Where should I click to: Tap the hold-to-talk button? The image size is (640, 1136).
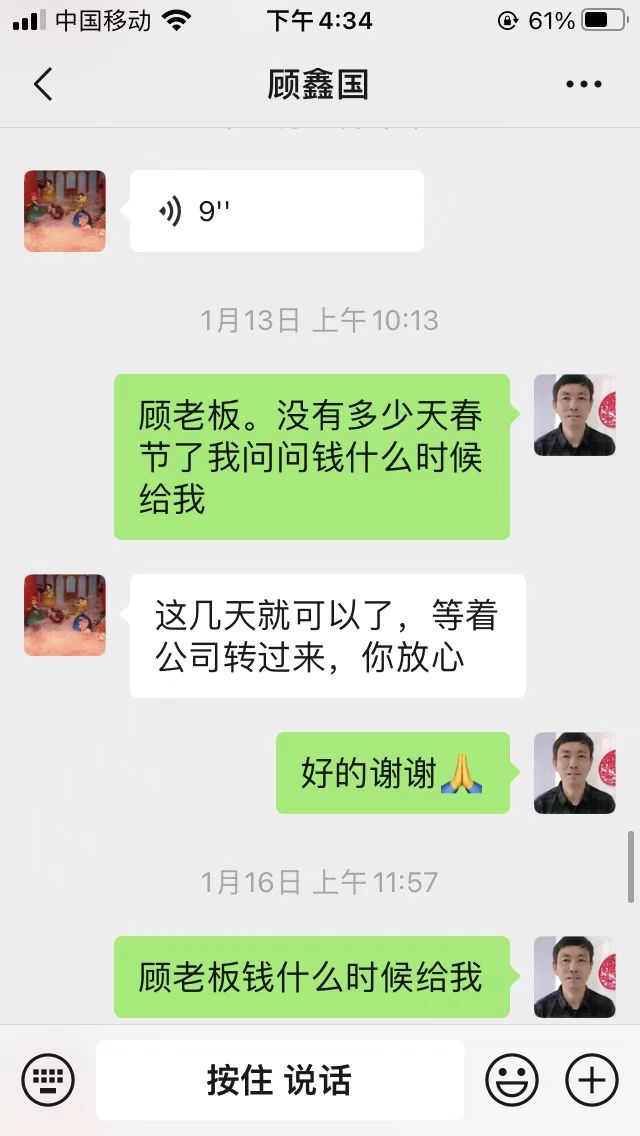279,1080
